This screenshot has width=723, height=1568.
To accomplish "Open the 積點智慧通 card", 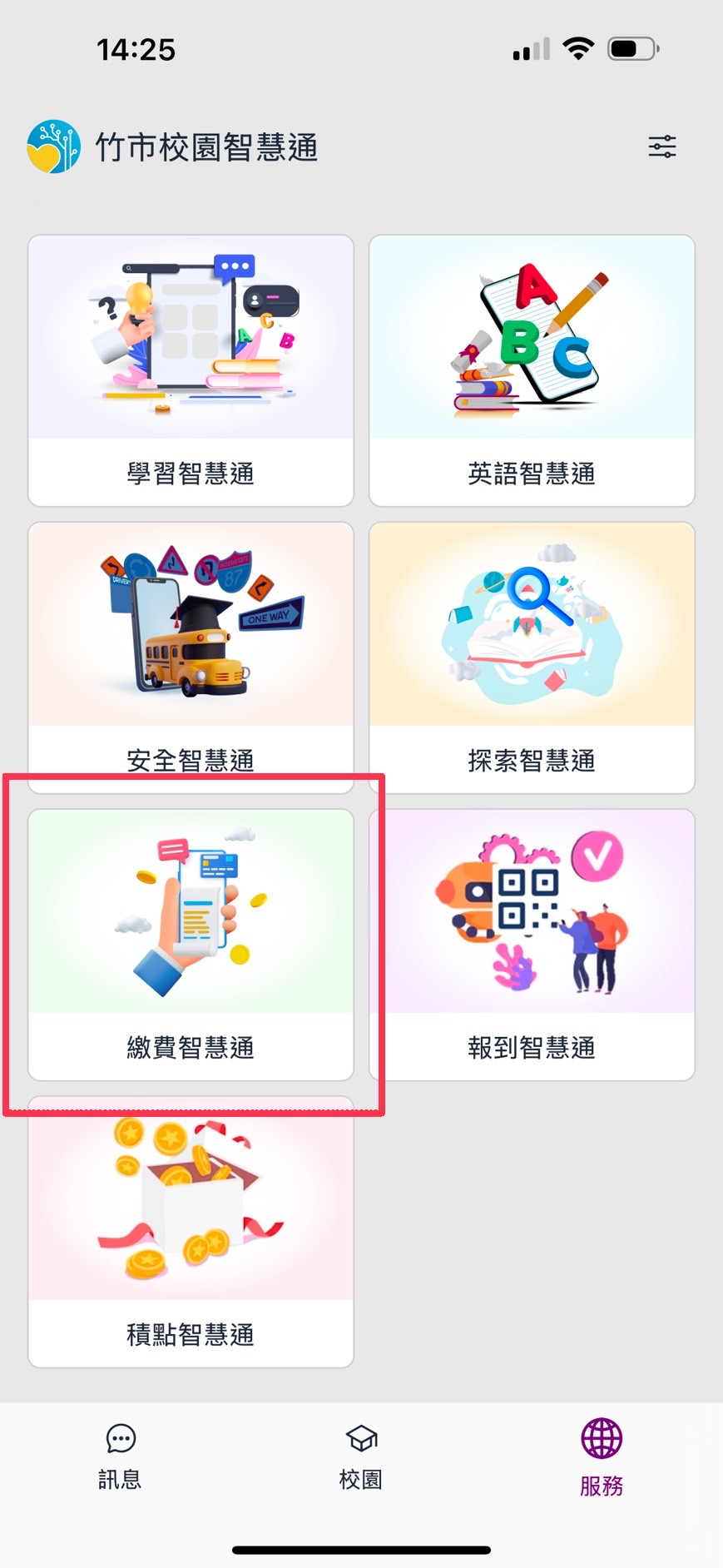I will (191, 1232).
